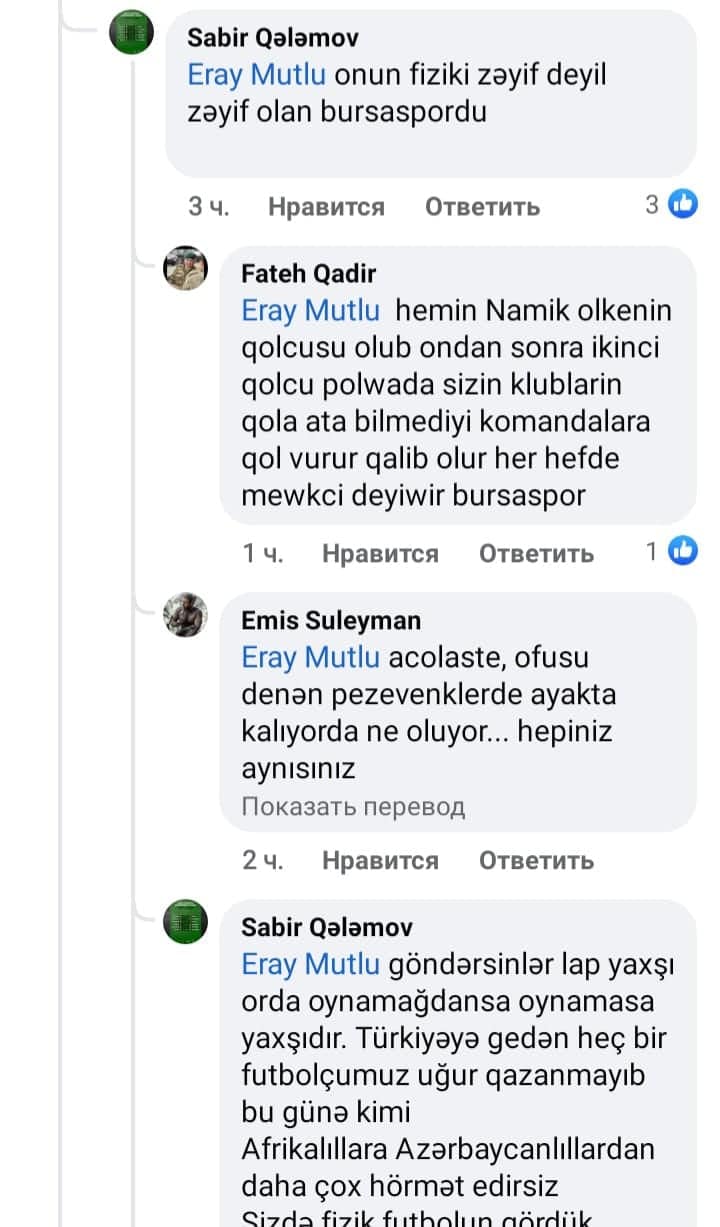This screenshot has width=720, height=1227.
Task: Like Sabir Qələmov's comment about bursaspordu
Action: 326,206
